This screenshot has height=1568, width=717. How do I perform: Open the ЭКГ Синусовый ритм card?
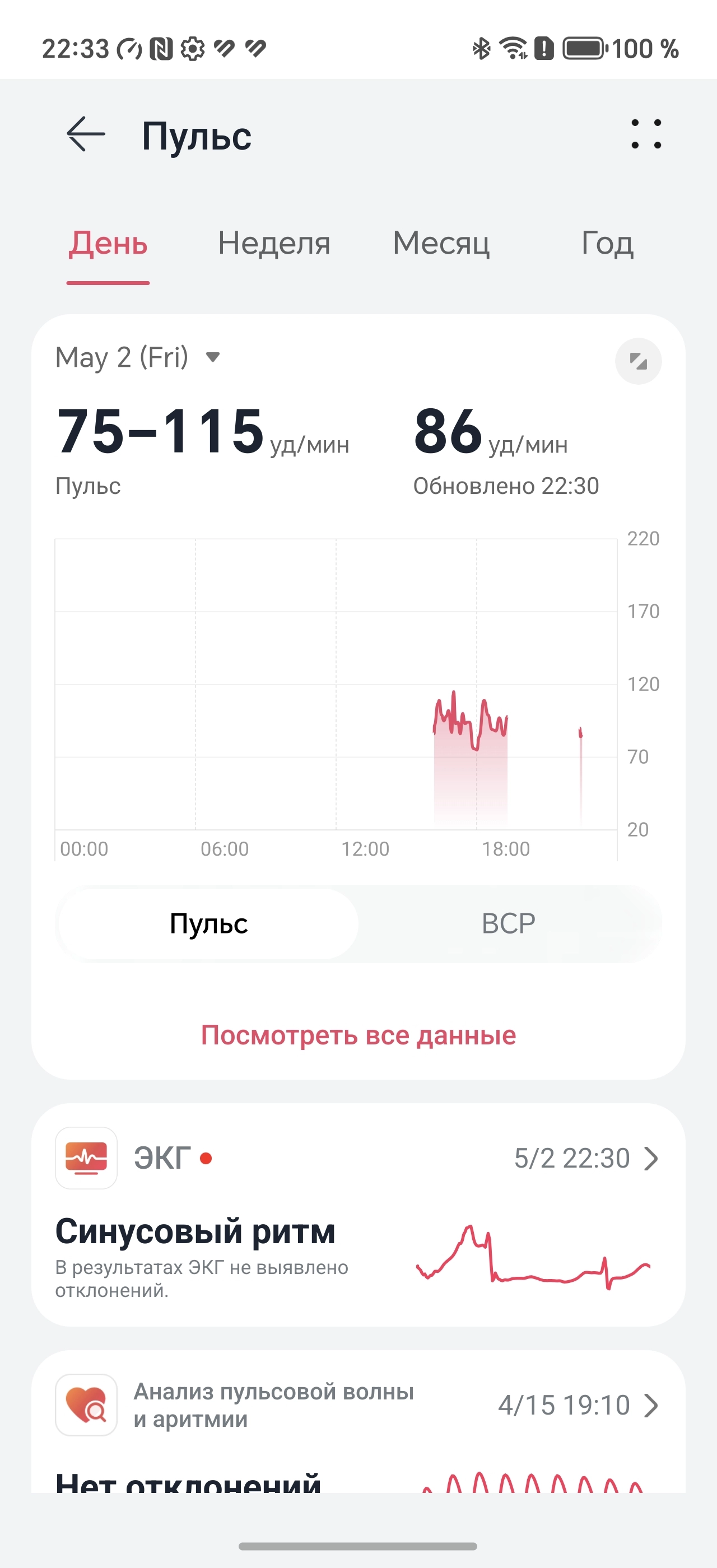tap(358, 1215)
